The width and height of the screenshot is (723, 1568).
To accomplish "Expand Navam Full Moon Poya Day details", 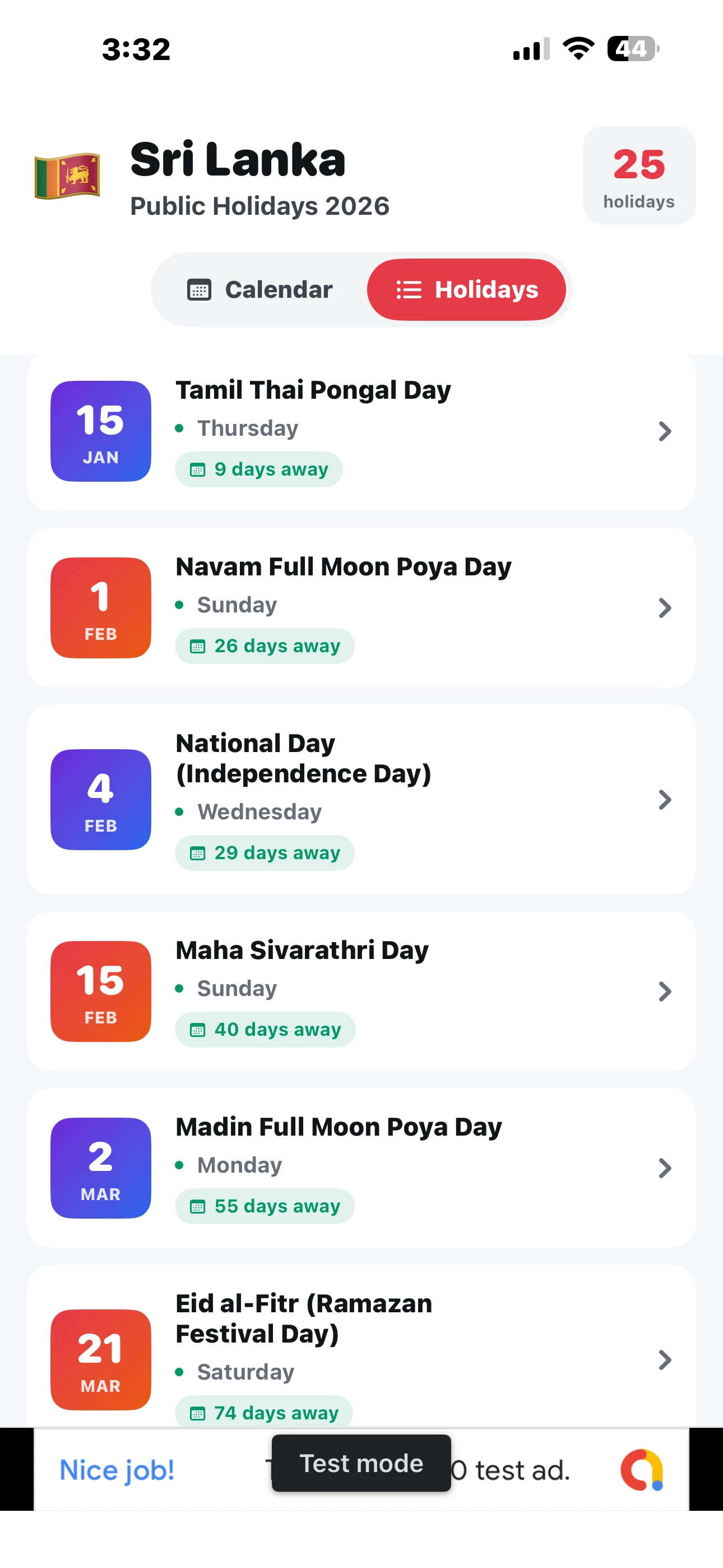I will pos(665,607).
